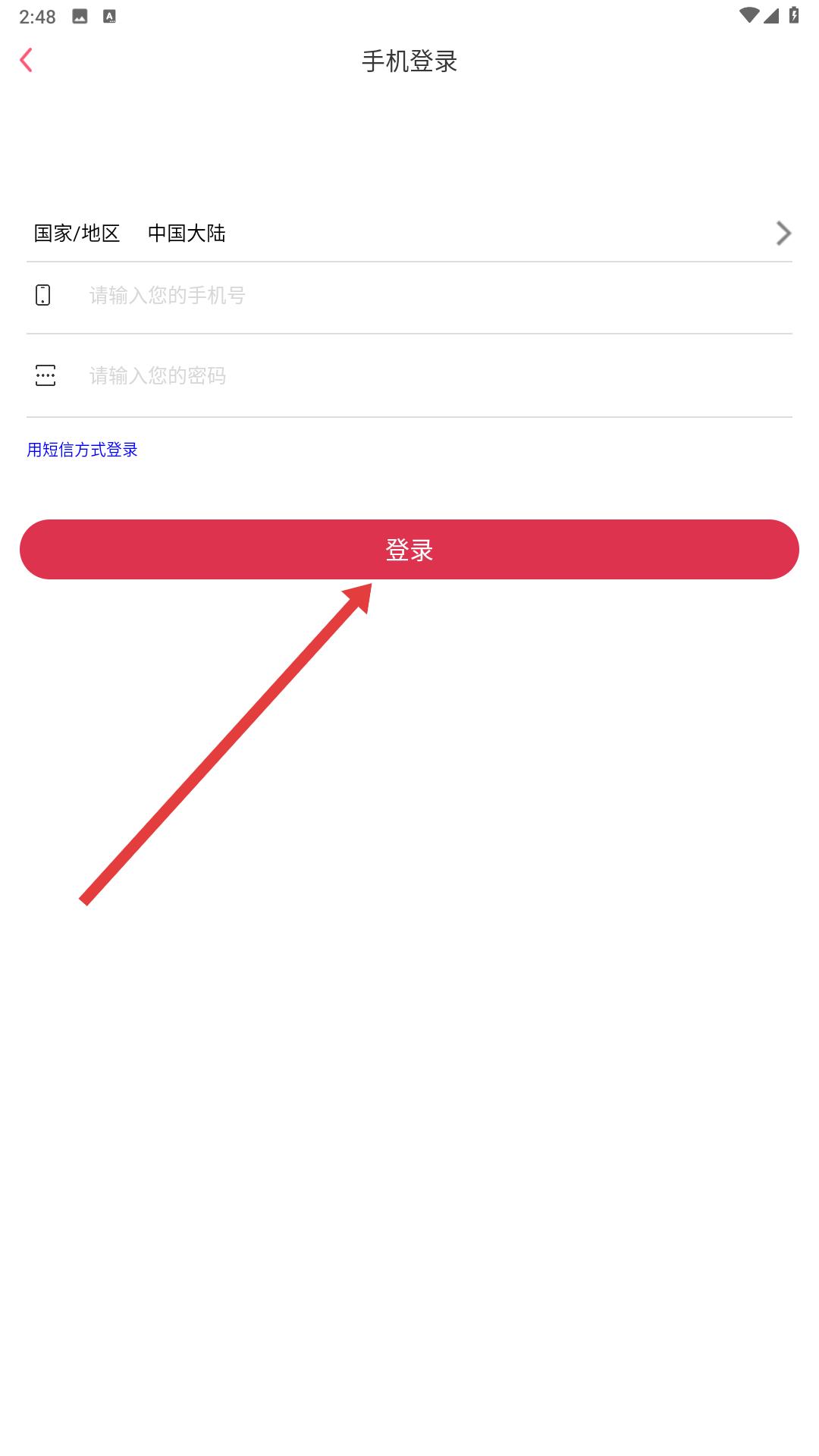Go back using the pink arrow

coord(27,61)
